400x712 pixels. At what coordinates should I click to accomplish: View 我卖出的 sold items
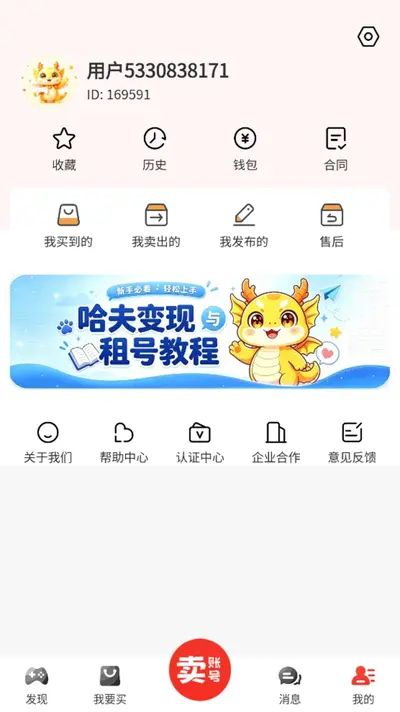(x=156, y=226)
